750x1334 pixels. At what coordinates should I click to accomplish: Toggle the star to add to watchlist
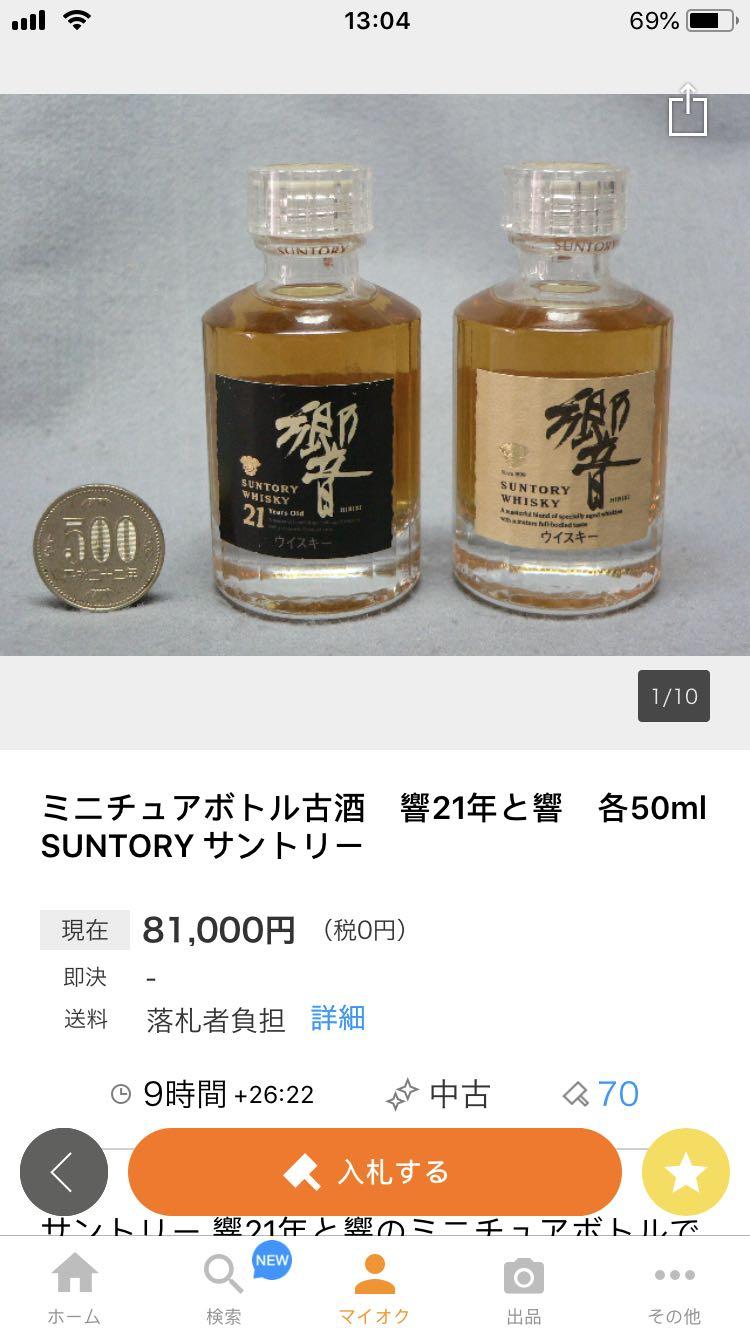coord(685,1171)
